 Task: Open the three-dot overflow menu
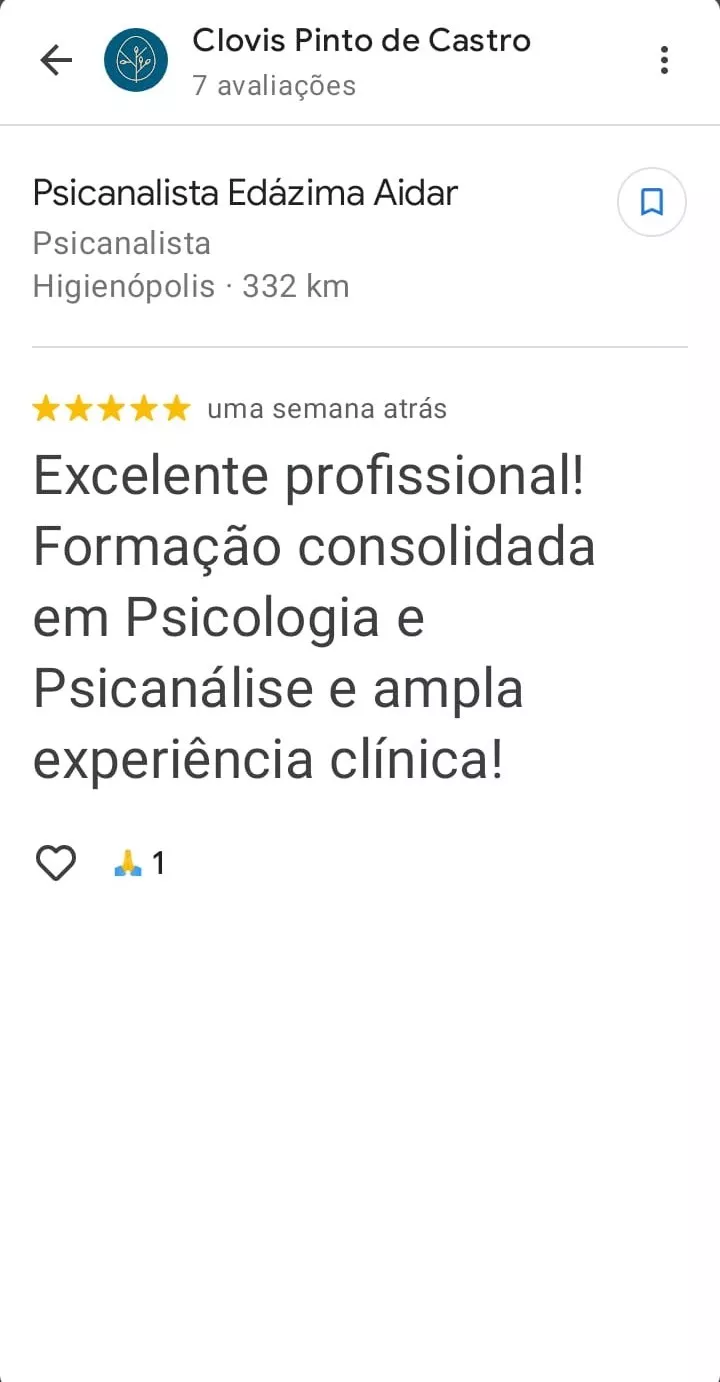click(664, 61)
